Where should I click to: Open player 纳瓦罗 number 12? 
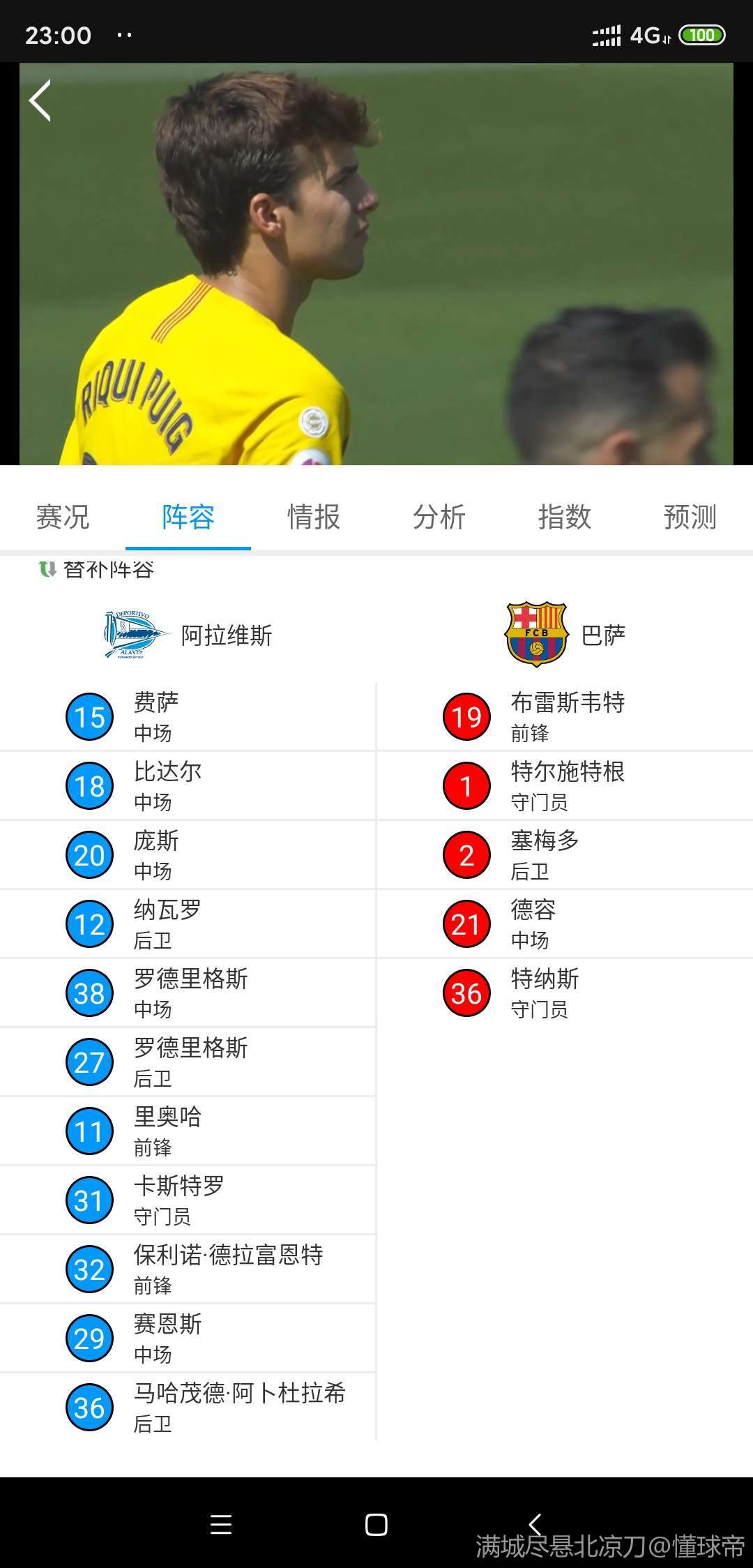tap(167, 924)
